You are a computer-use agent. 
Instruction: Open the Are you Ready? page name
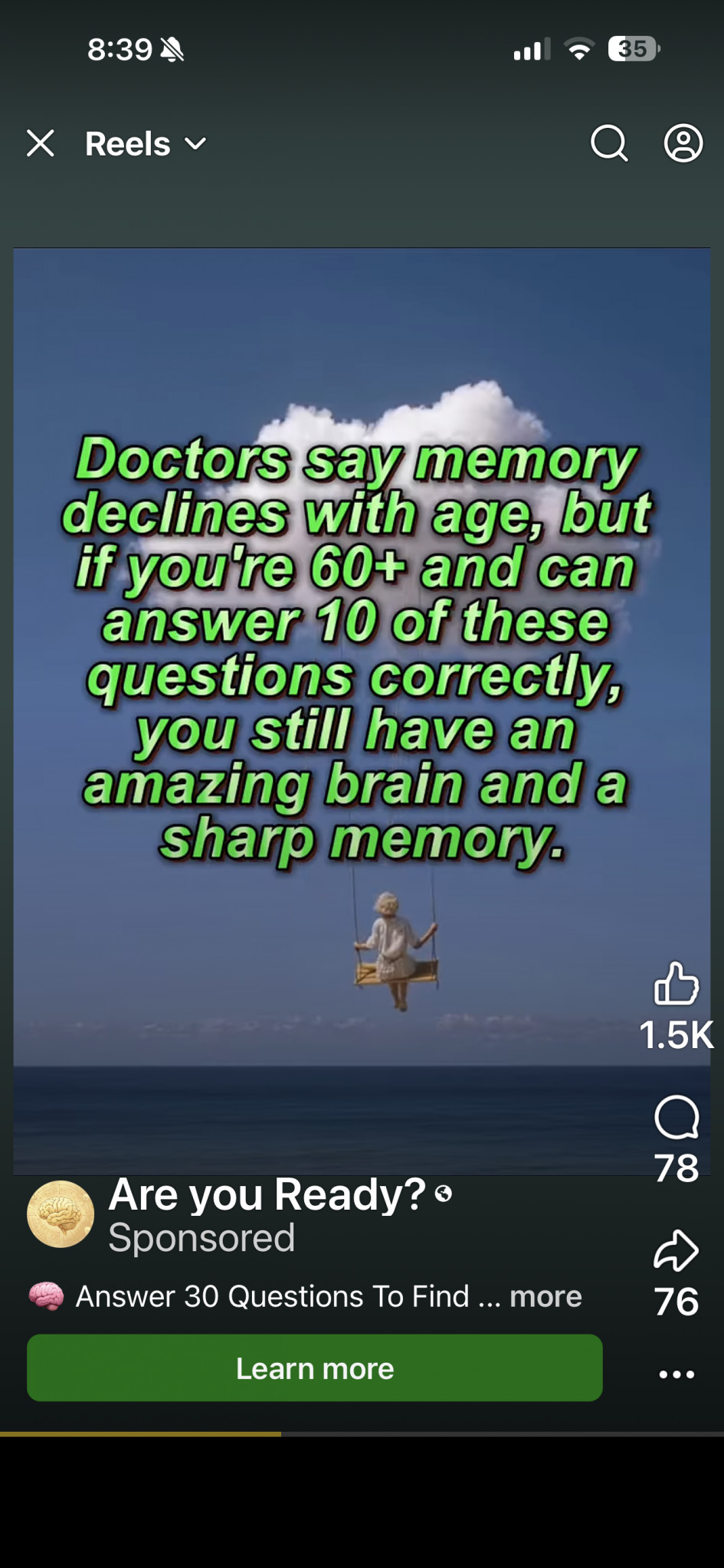267,1194
